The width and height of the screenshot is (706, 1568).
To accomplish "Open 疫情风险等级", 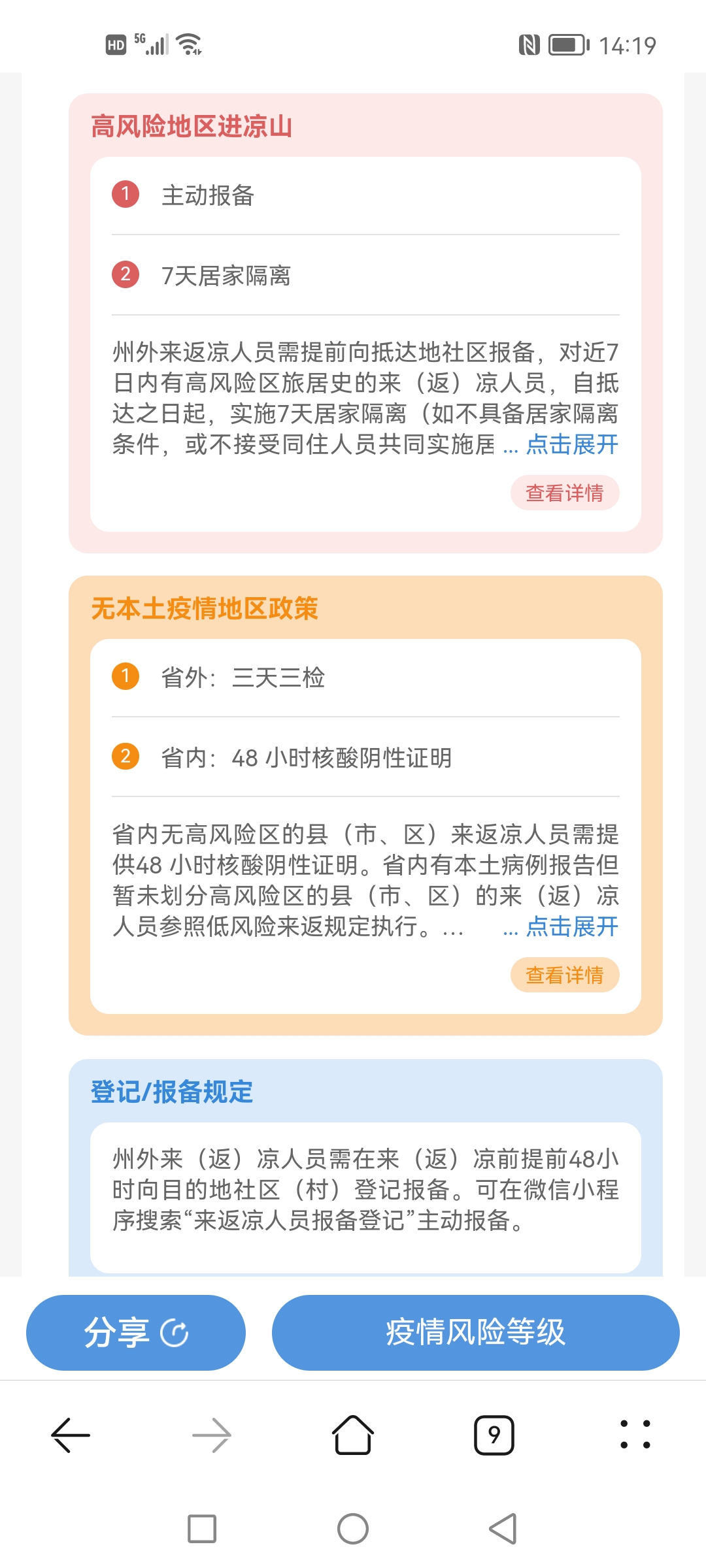I will tap(476, 1333).
